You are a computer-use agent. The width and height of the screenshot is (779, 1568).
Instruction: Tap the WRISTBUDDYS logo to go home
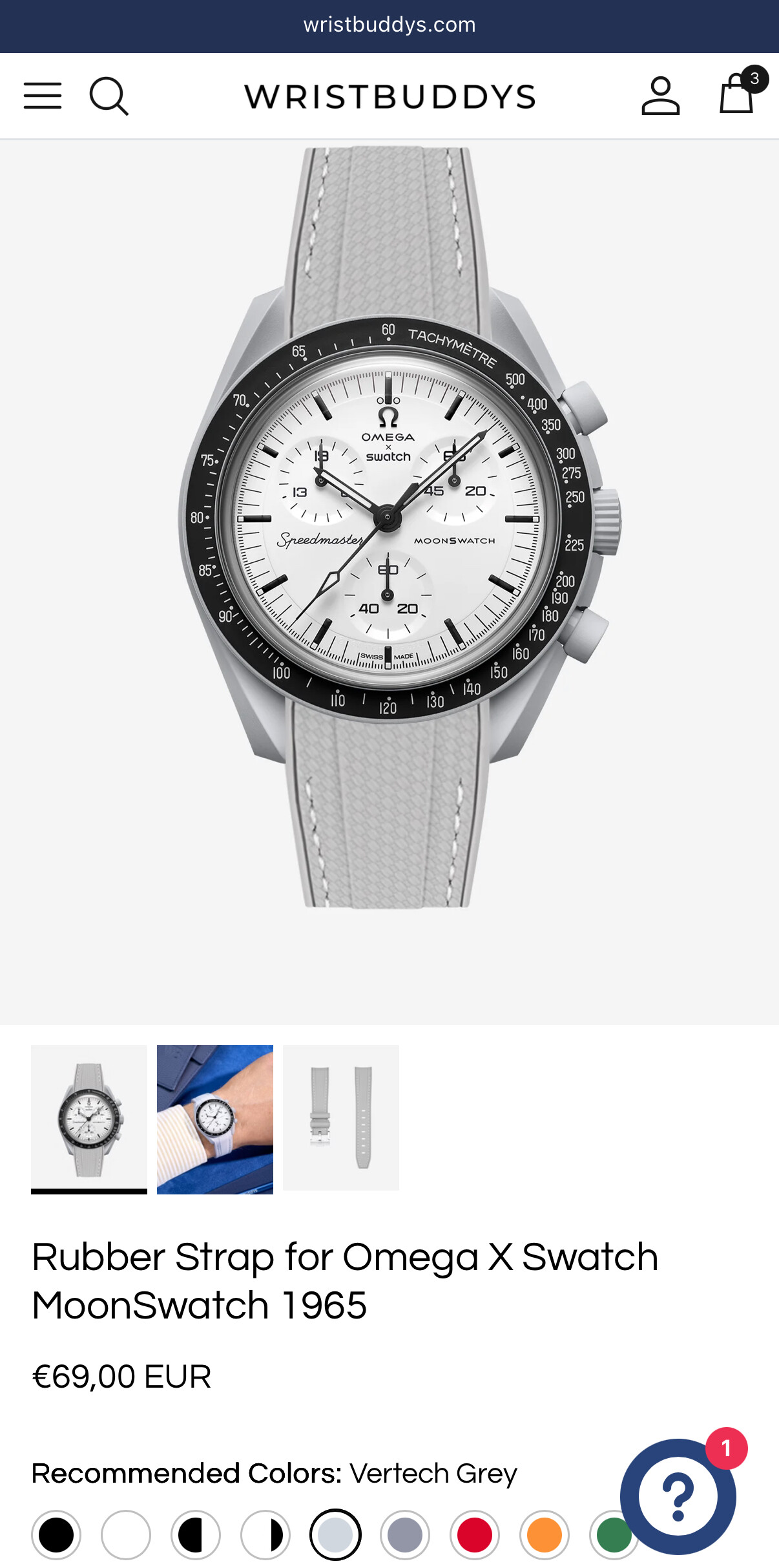(x=390, y=96)
